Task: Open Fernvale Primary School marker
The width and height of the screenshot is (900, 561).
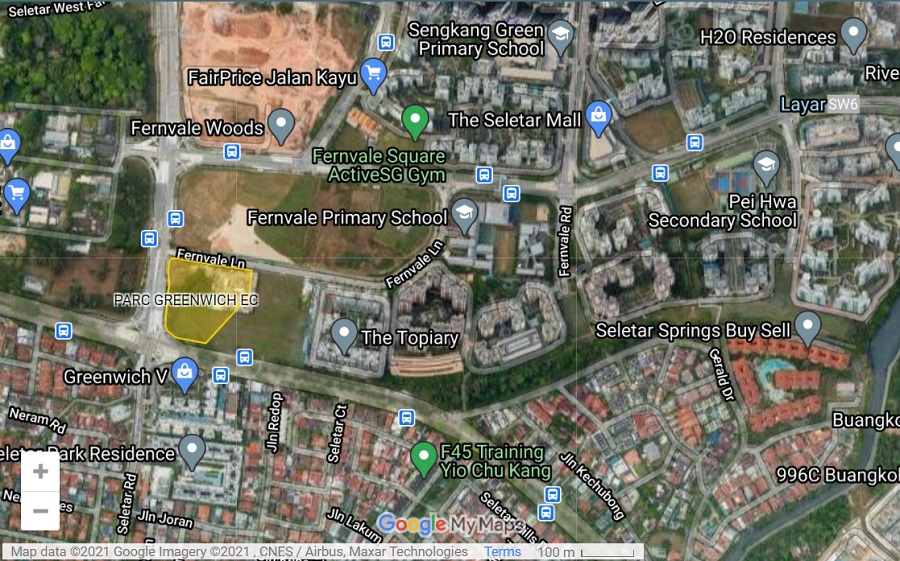Action: click(464, 212)
